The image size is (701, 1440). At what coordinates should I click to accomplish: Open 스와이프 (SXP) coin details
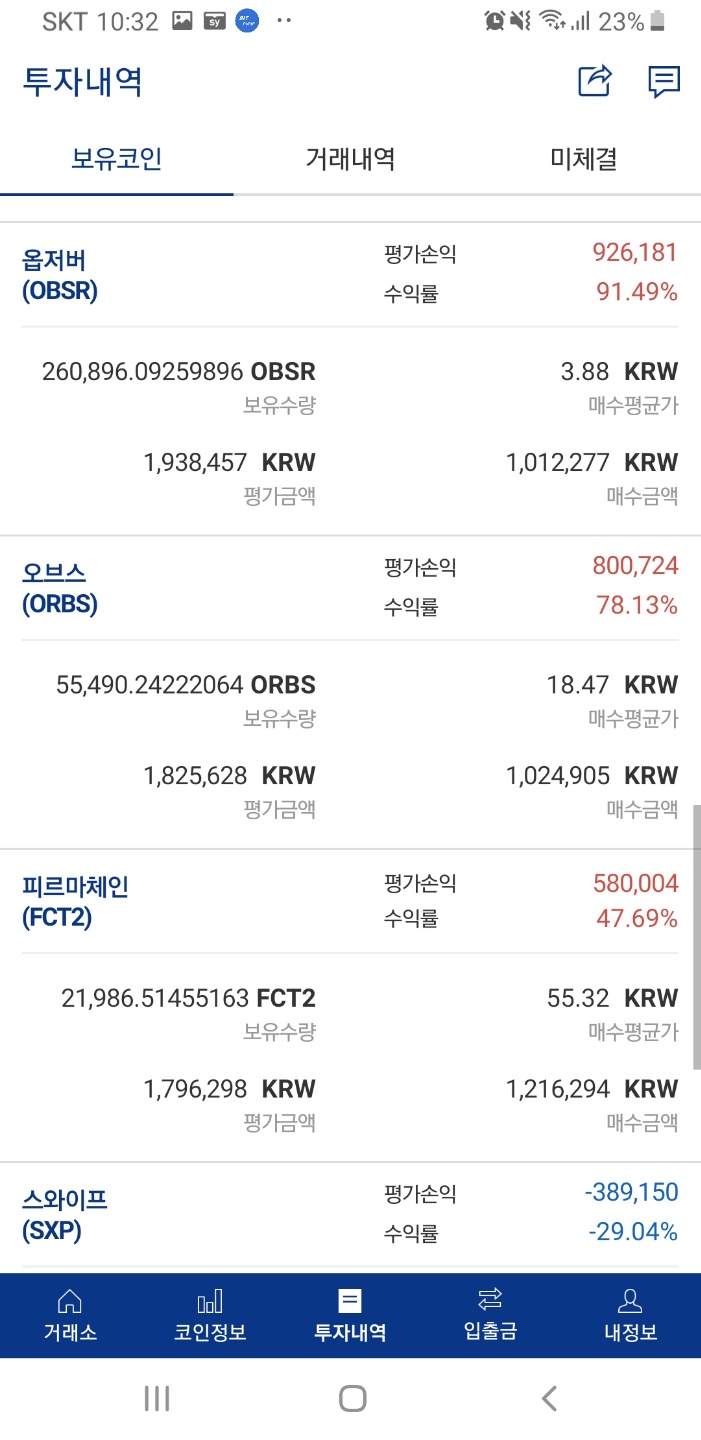click(64, 1213)
